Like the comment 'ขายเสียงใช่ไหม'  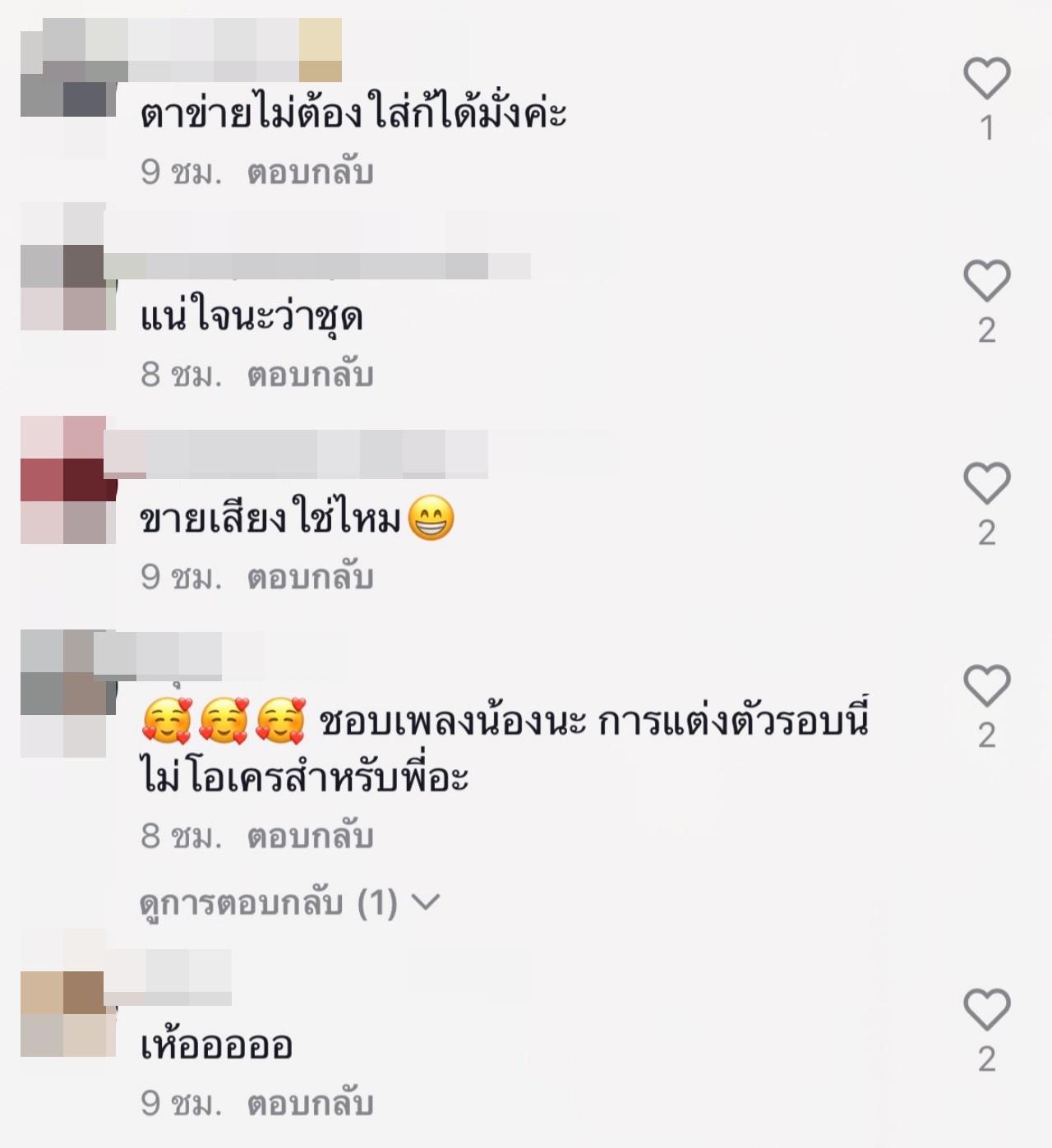[986, 482]
